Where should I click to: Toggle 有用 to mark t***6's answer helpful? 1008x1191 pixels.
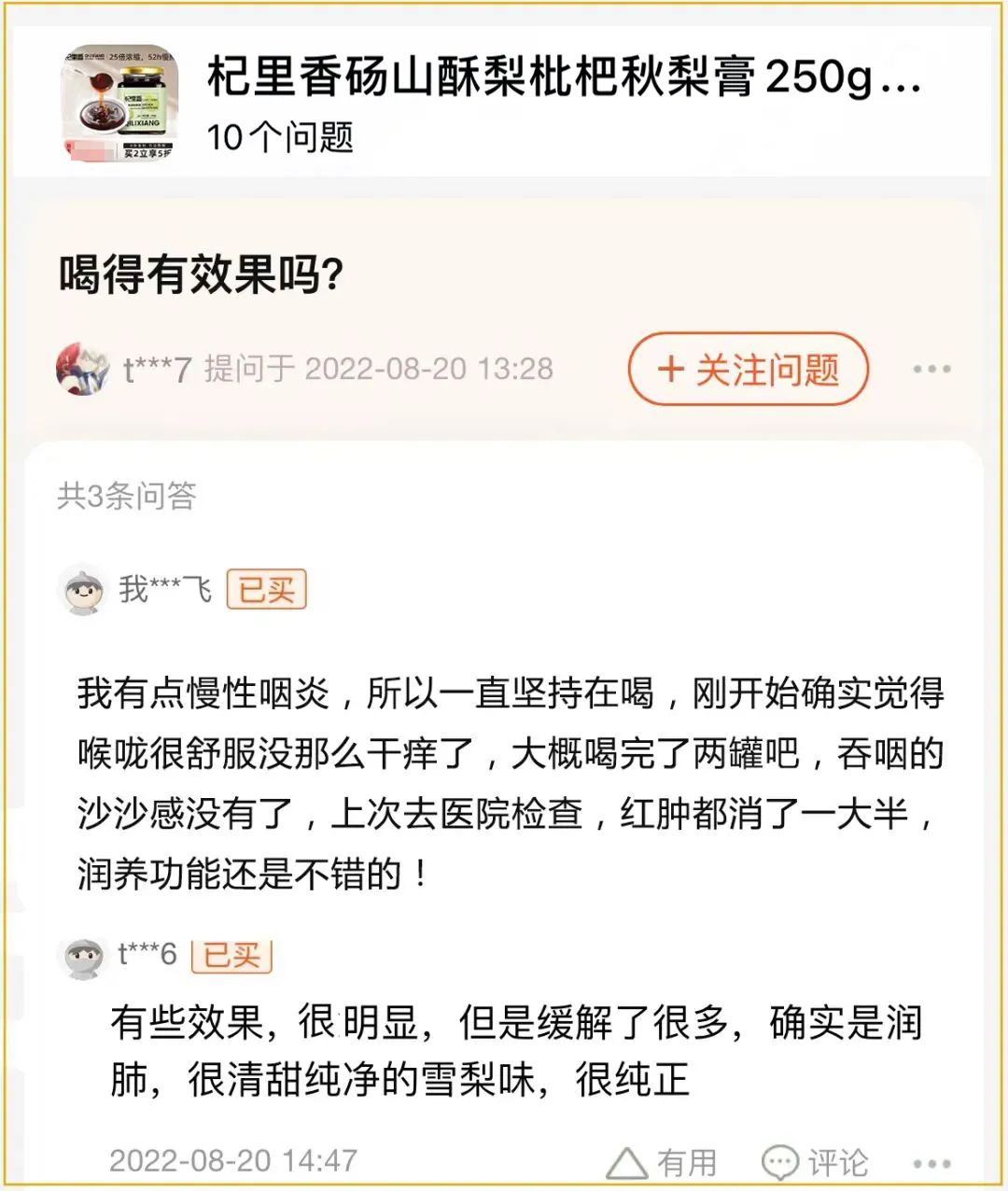[669, 1162]
